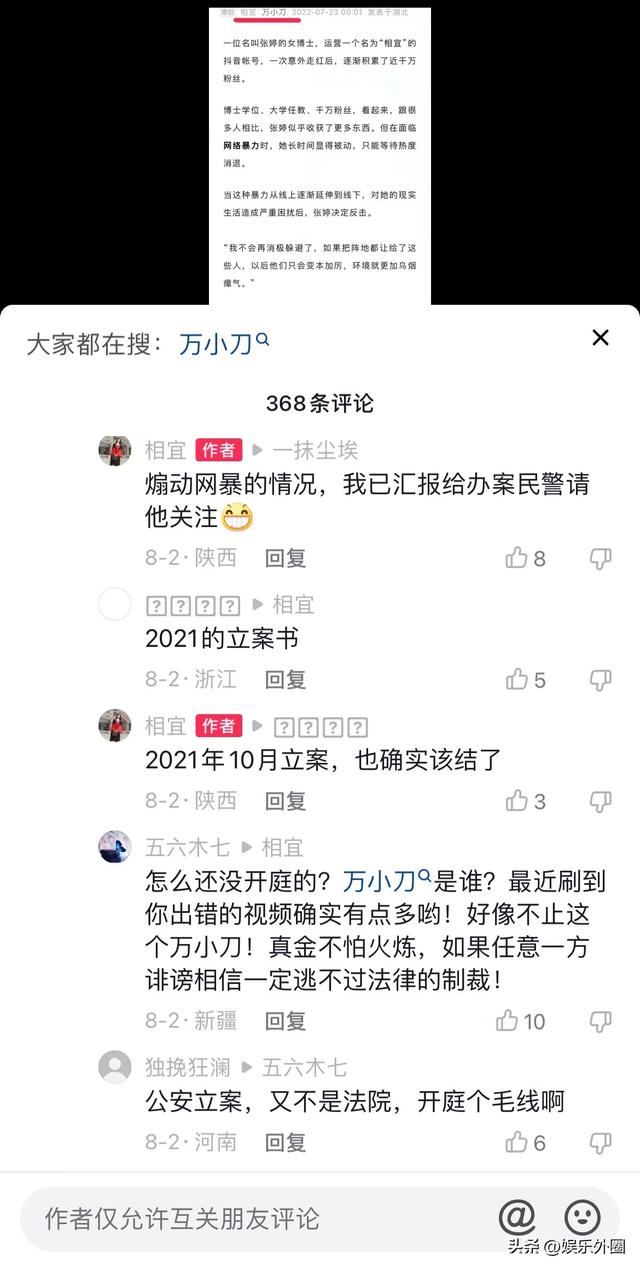The height and width of the screenshot is (1269, 640).
Task: Reply to '2021年10月立案' comment
Action: tap(285, 801)
